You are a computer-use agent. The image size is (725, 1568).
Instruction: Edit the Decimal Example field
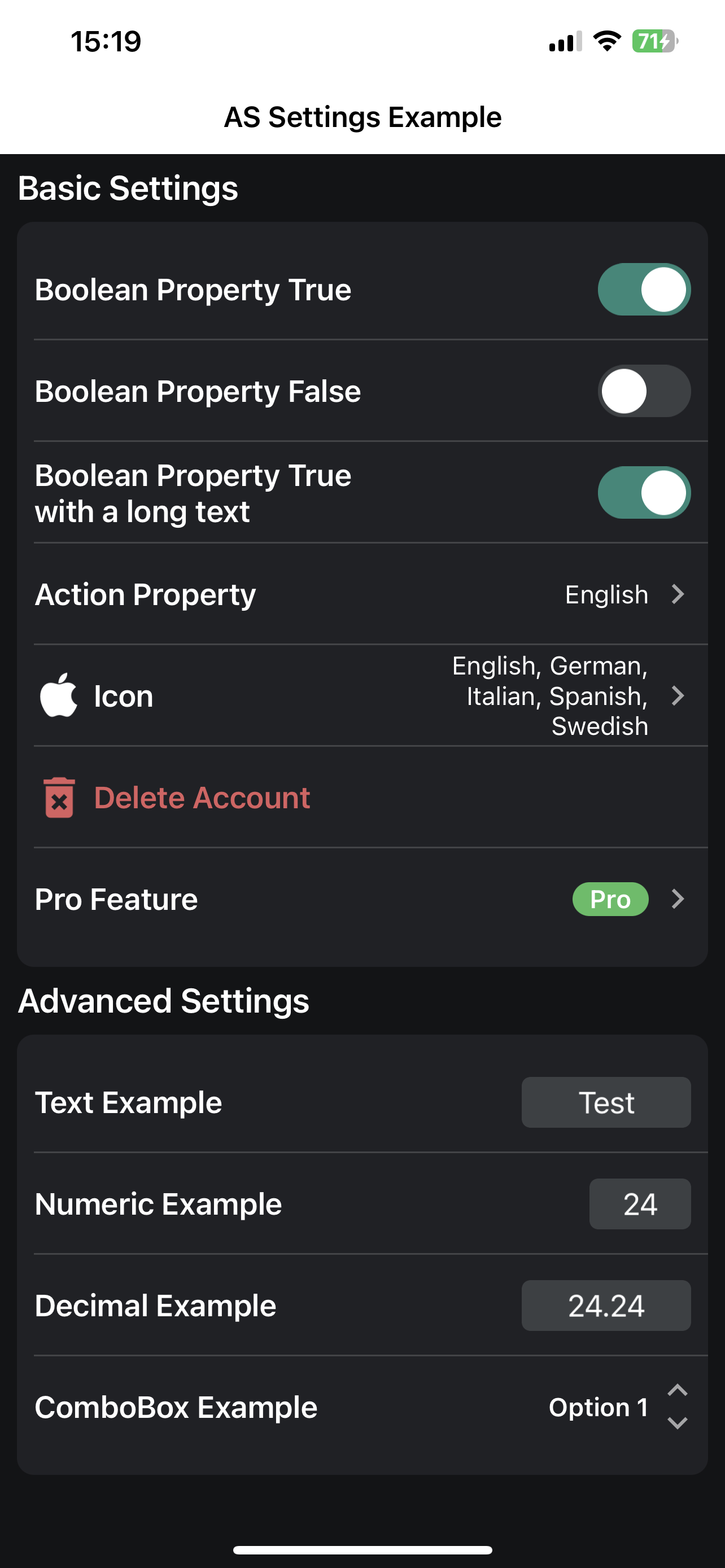[606, 1306]
